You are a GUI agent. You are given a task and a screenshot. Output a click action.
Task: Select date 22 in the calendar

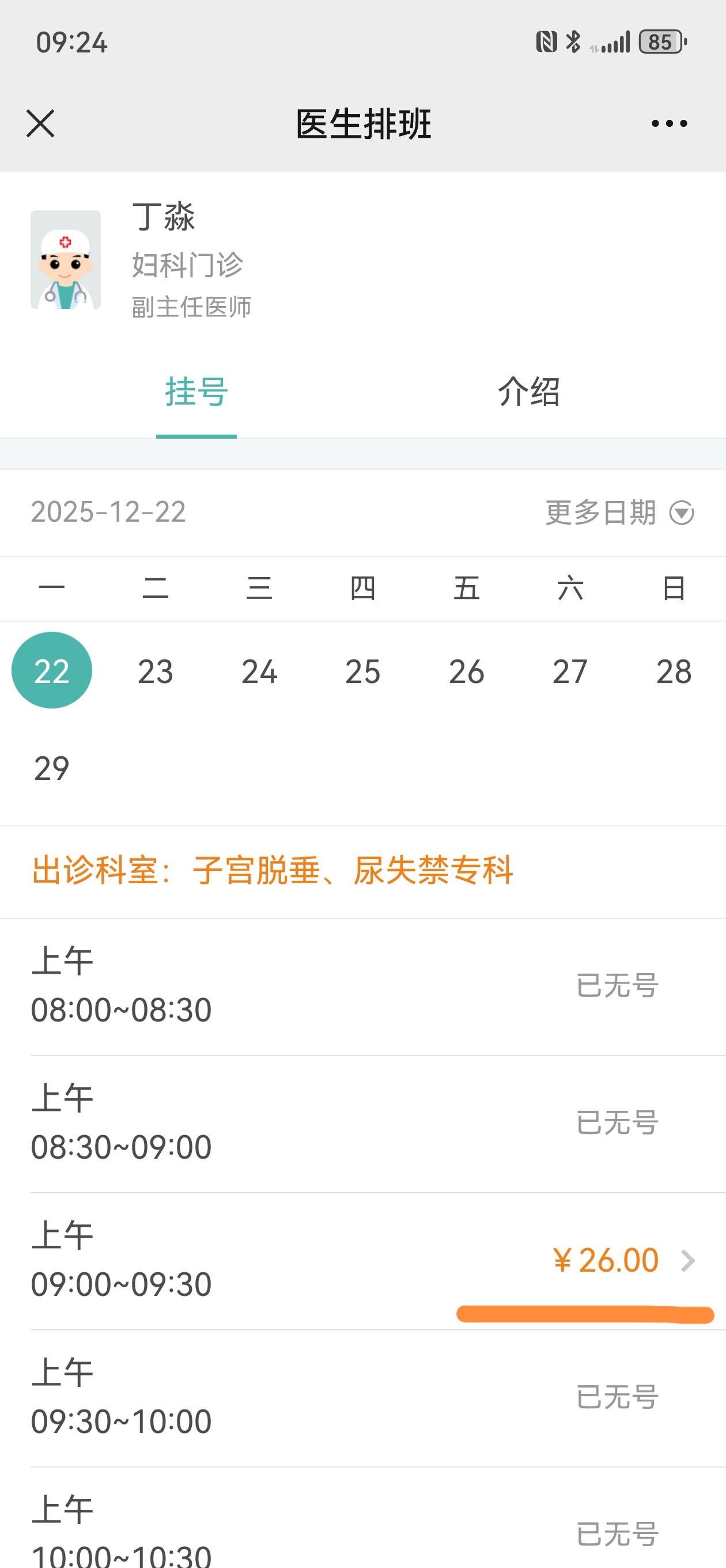52,671
